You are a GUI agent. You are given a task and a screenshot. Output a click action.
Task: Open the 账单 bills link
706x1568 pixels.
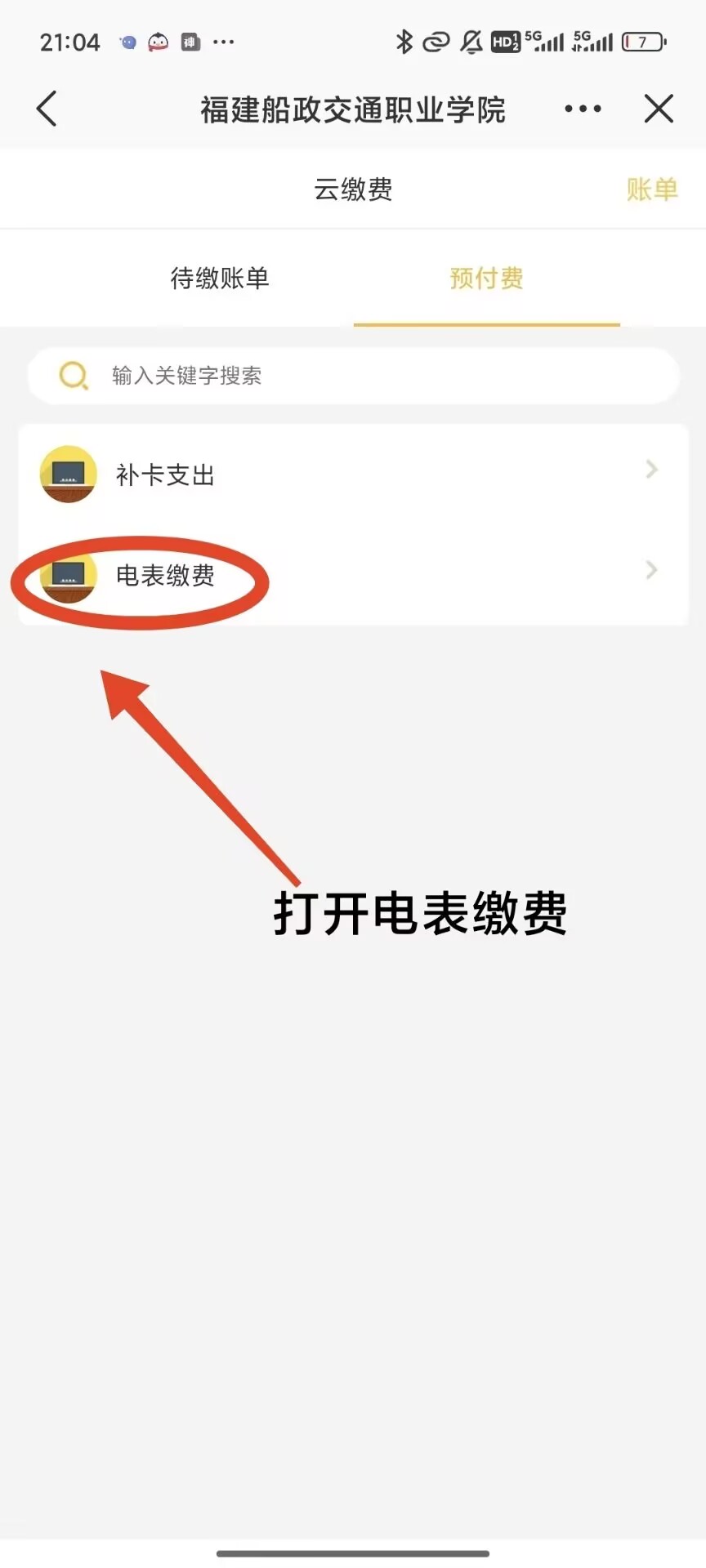click(x=651, y=189)
